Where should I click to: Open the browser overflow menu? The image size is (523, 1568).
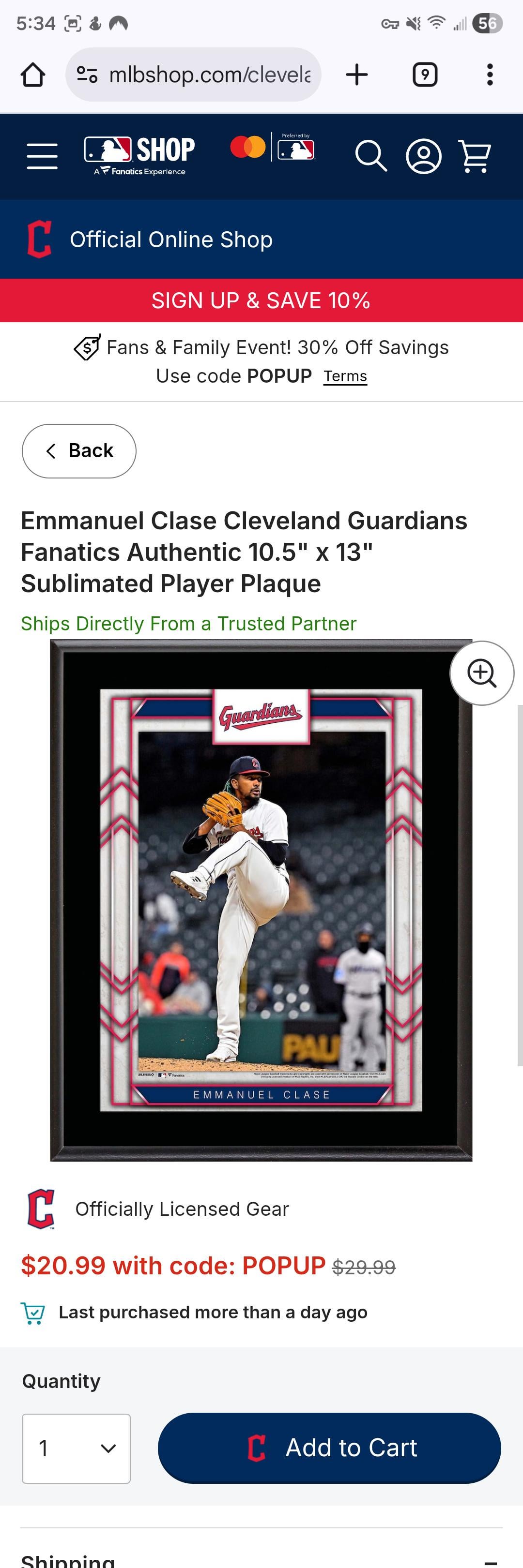point(490,75)
